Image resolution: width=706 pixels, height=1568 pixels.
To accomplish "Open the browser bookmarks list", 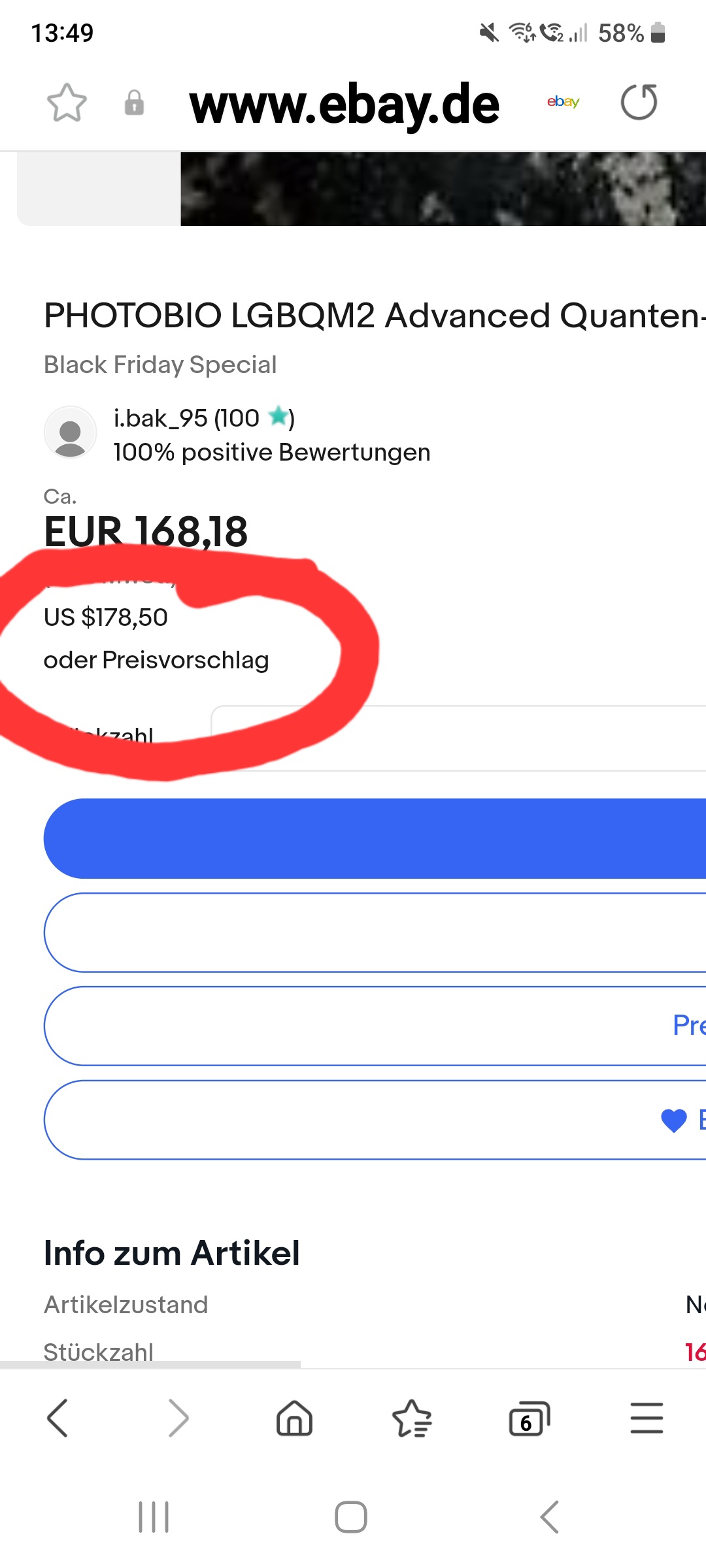I will (x=412, y=1418).
